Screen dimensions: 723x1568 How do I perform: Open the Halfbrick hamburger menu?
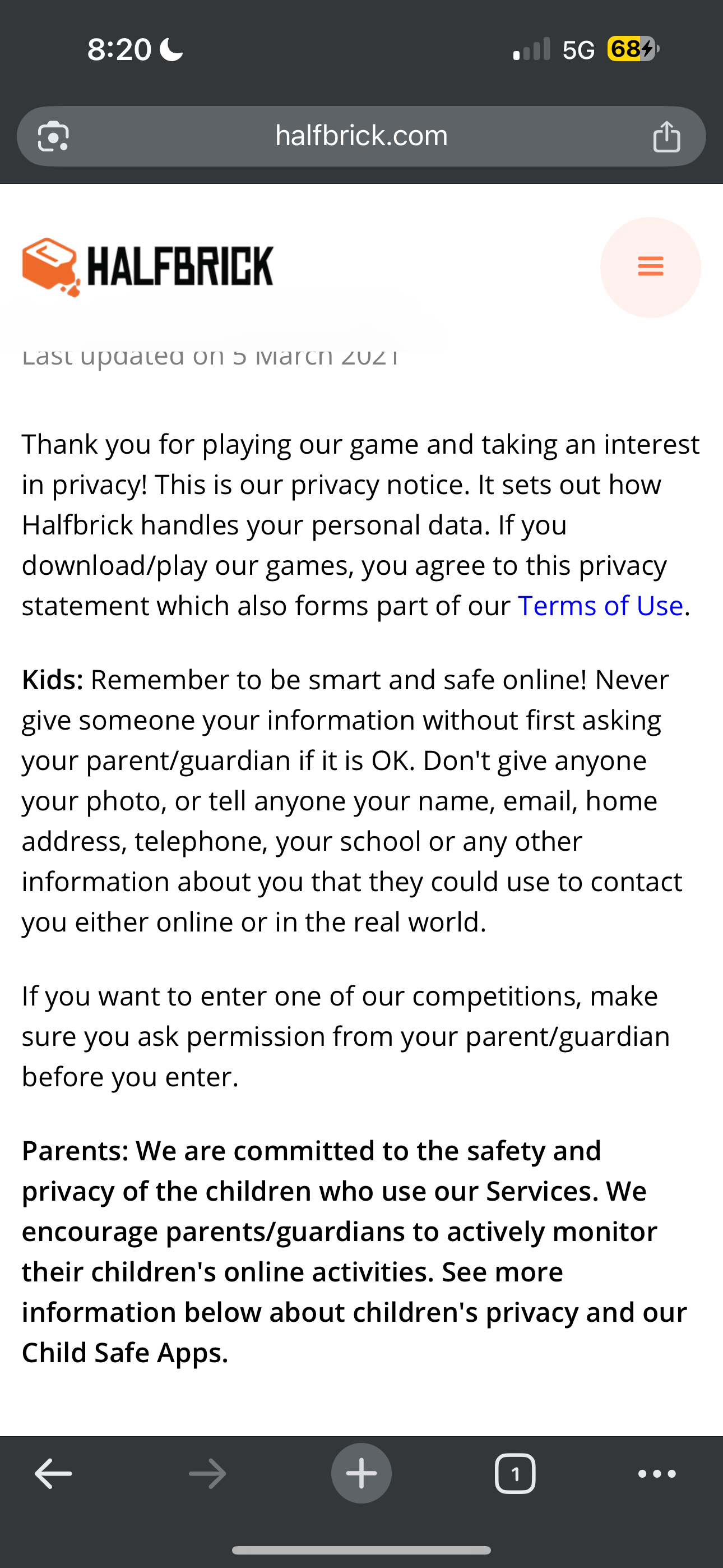click(x=650, y=266)
